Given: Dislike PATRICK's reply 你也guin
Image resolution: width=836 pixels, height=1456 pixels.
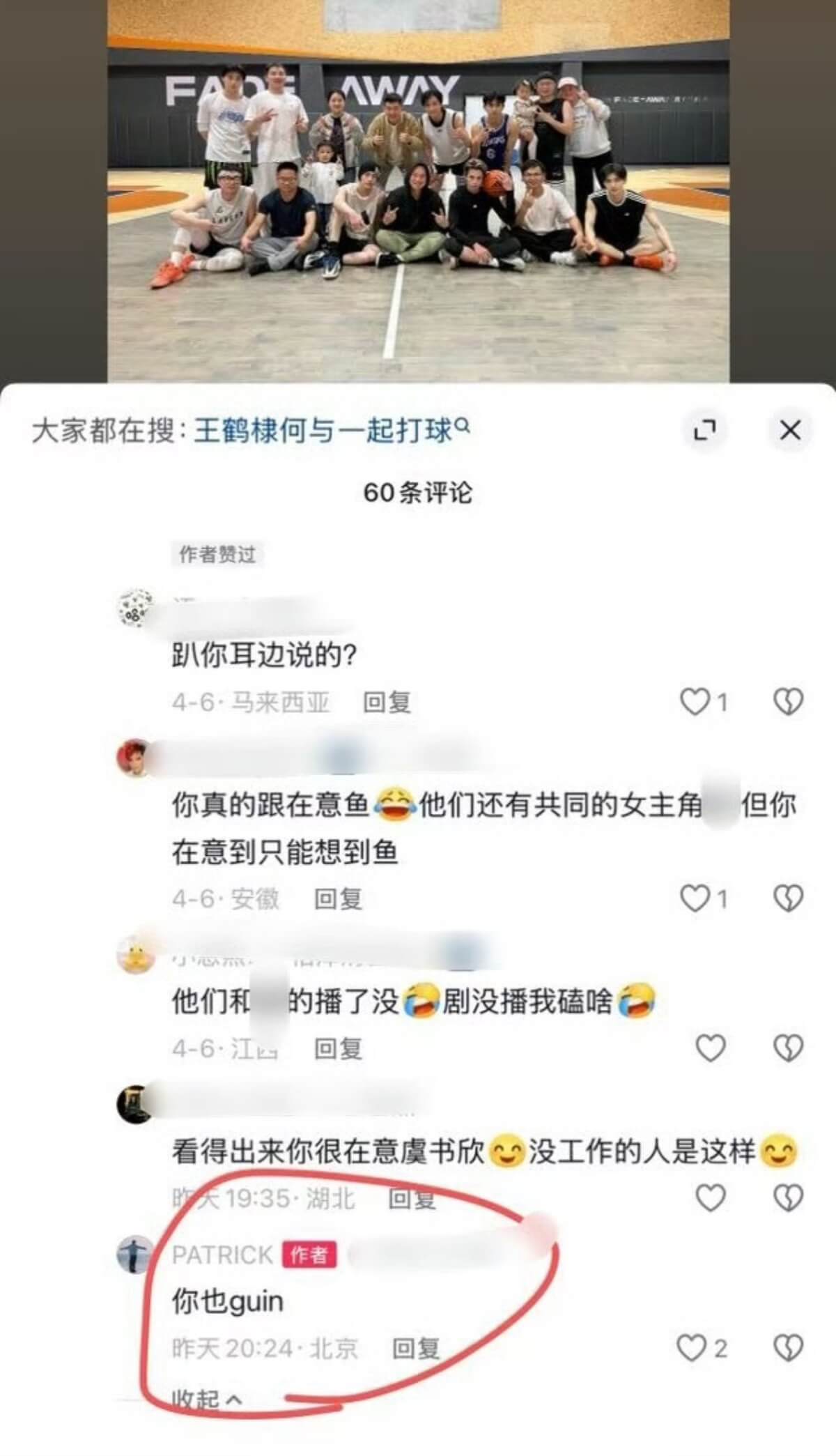Looking at the screenshot, I should click(x=788, y=1348).
